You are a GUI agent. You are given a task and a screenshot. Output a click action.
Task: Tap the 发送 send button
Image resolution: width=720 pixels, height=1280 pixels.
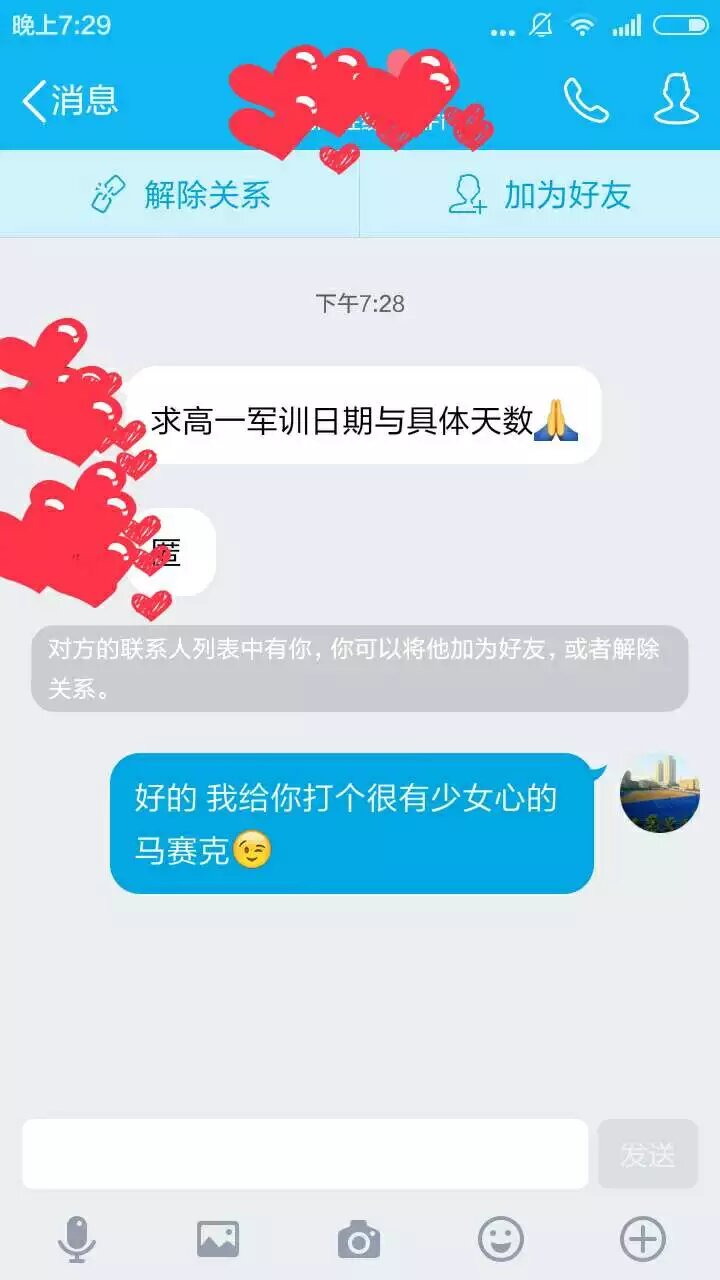point(647,1154)
